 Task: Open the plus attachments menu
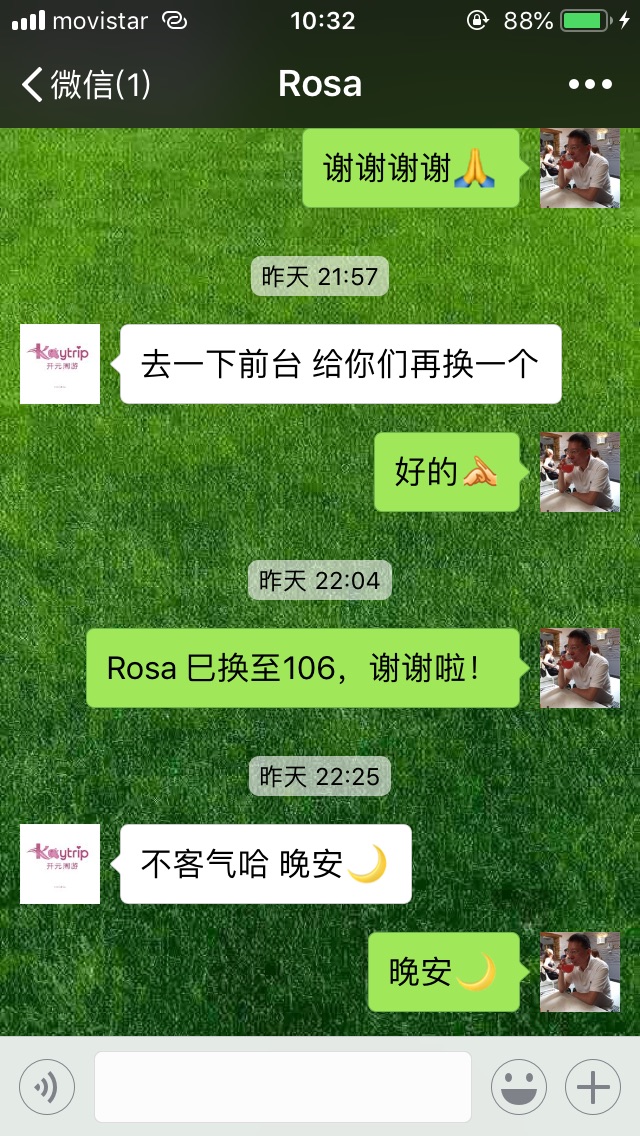pyautogui.click(x=593, y=1087)
